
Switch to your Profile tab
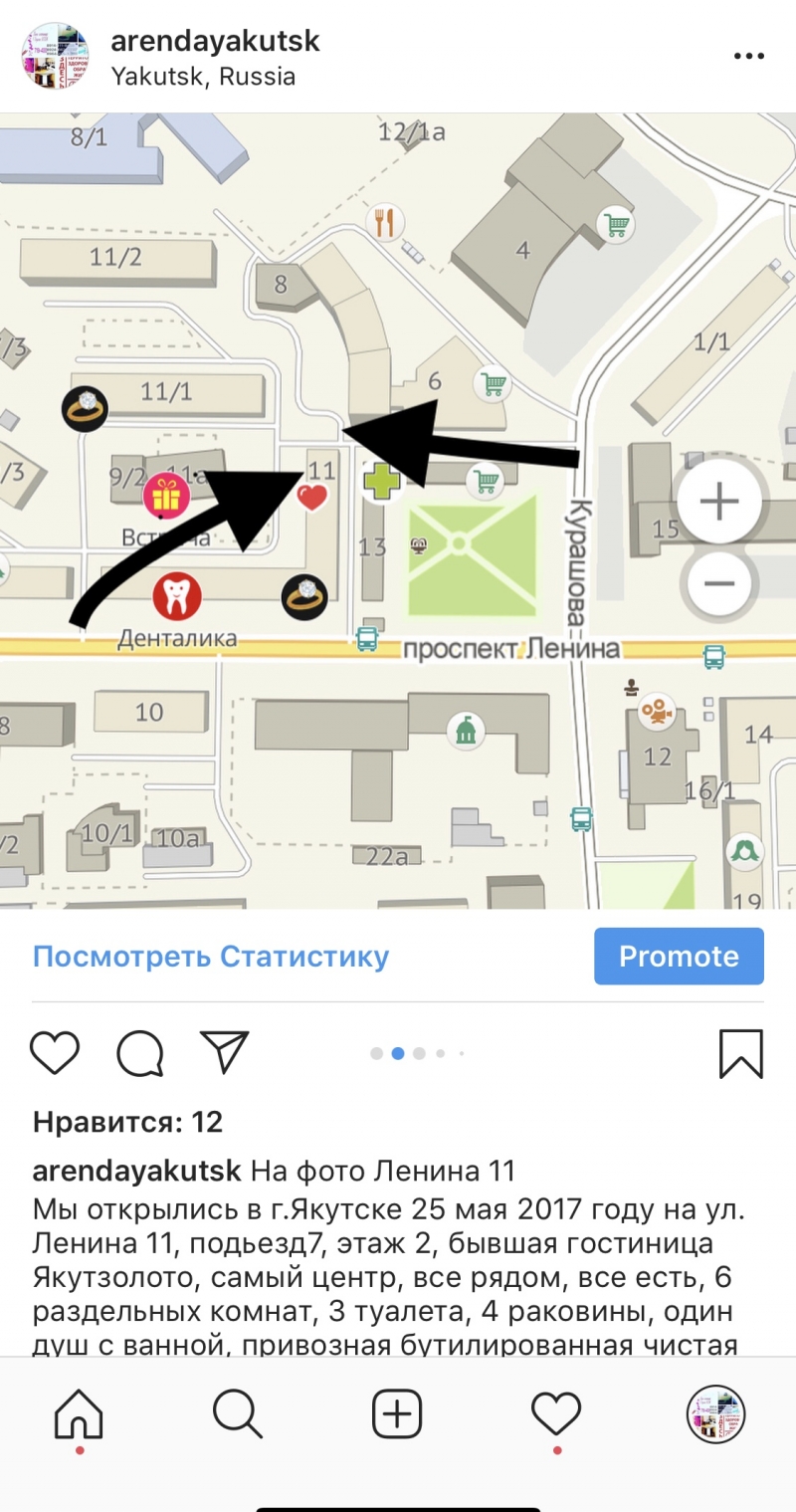715,1413
